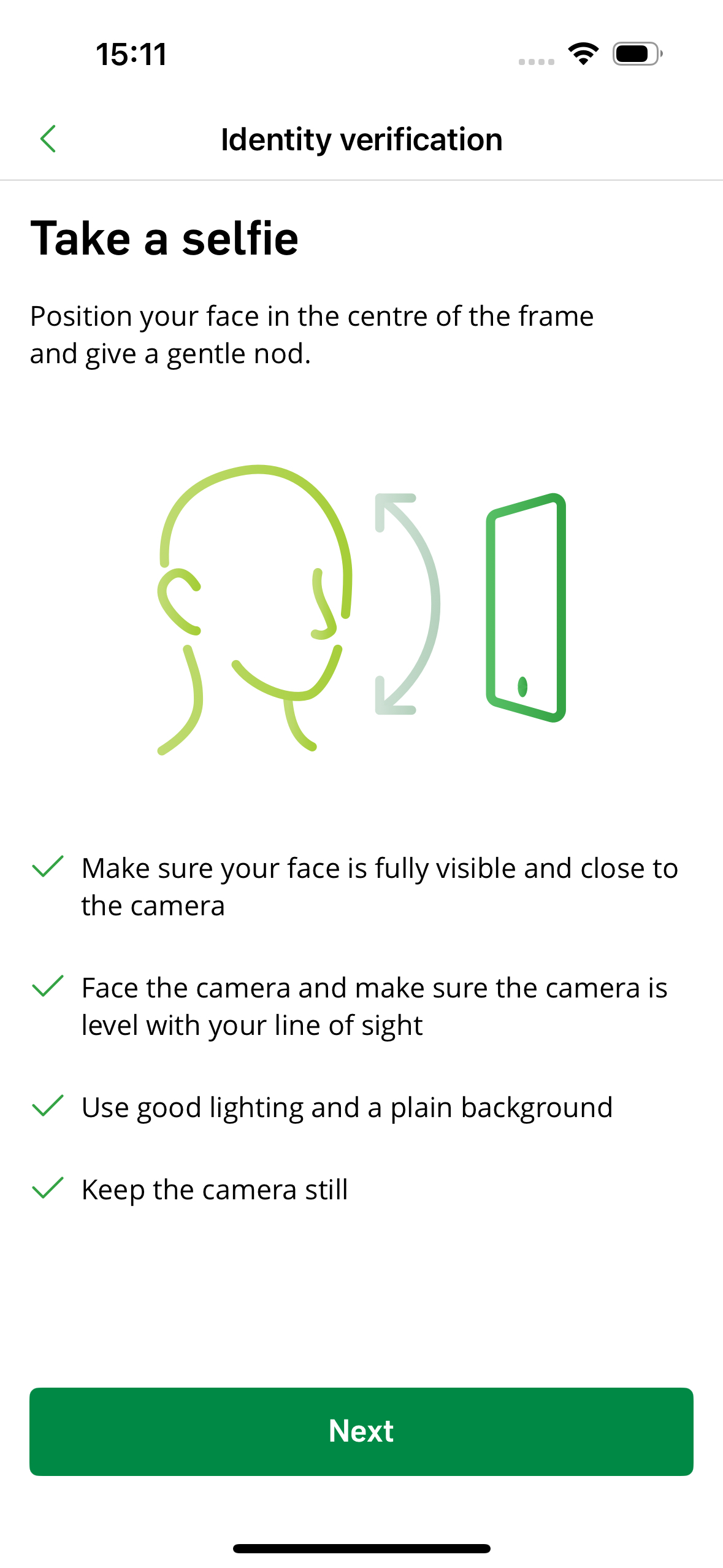Go back from Identity verification
Screen dimensions: 723x1568
click(x=48, y=139)
